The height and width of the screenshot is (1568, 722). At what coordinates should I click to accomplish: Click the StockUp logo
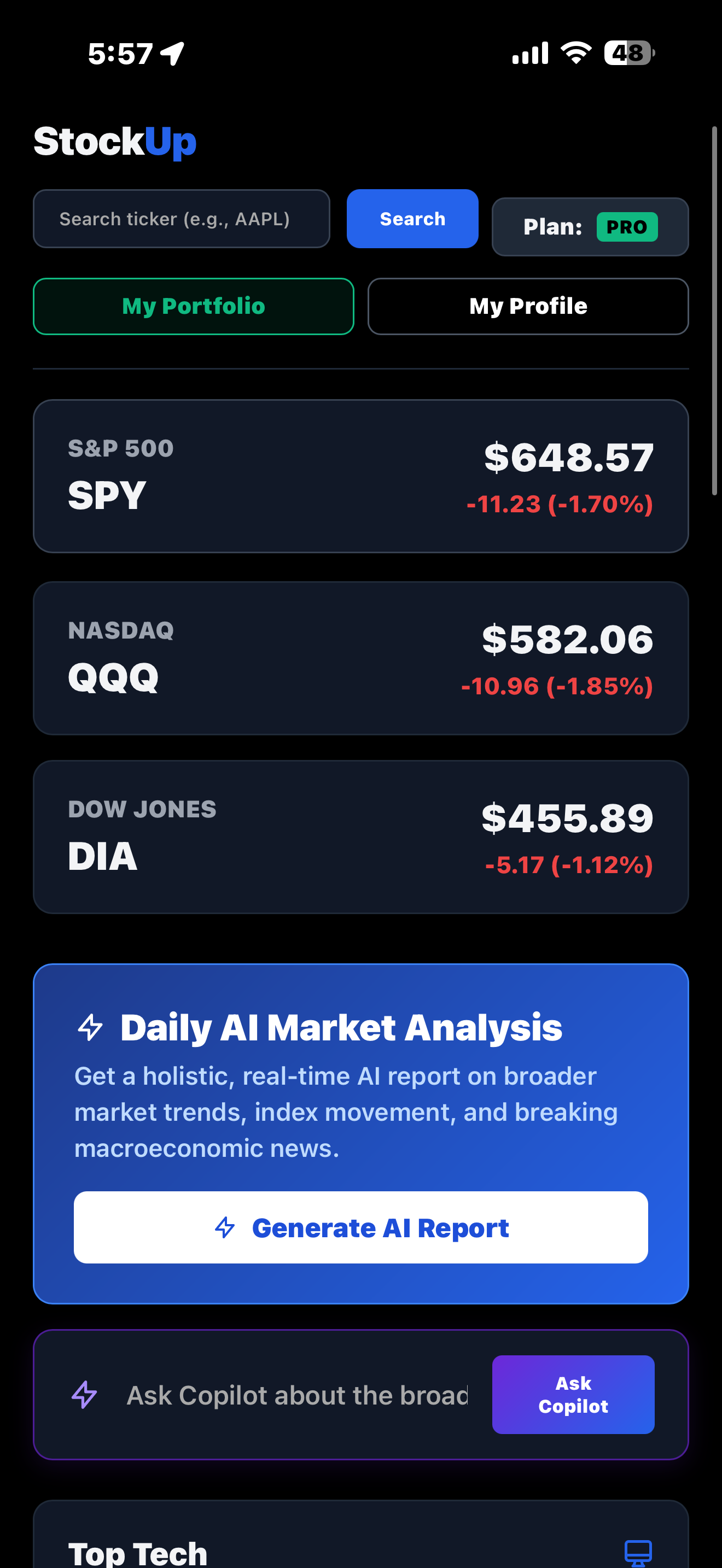click(115, 141)
